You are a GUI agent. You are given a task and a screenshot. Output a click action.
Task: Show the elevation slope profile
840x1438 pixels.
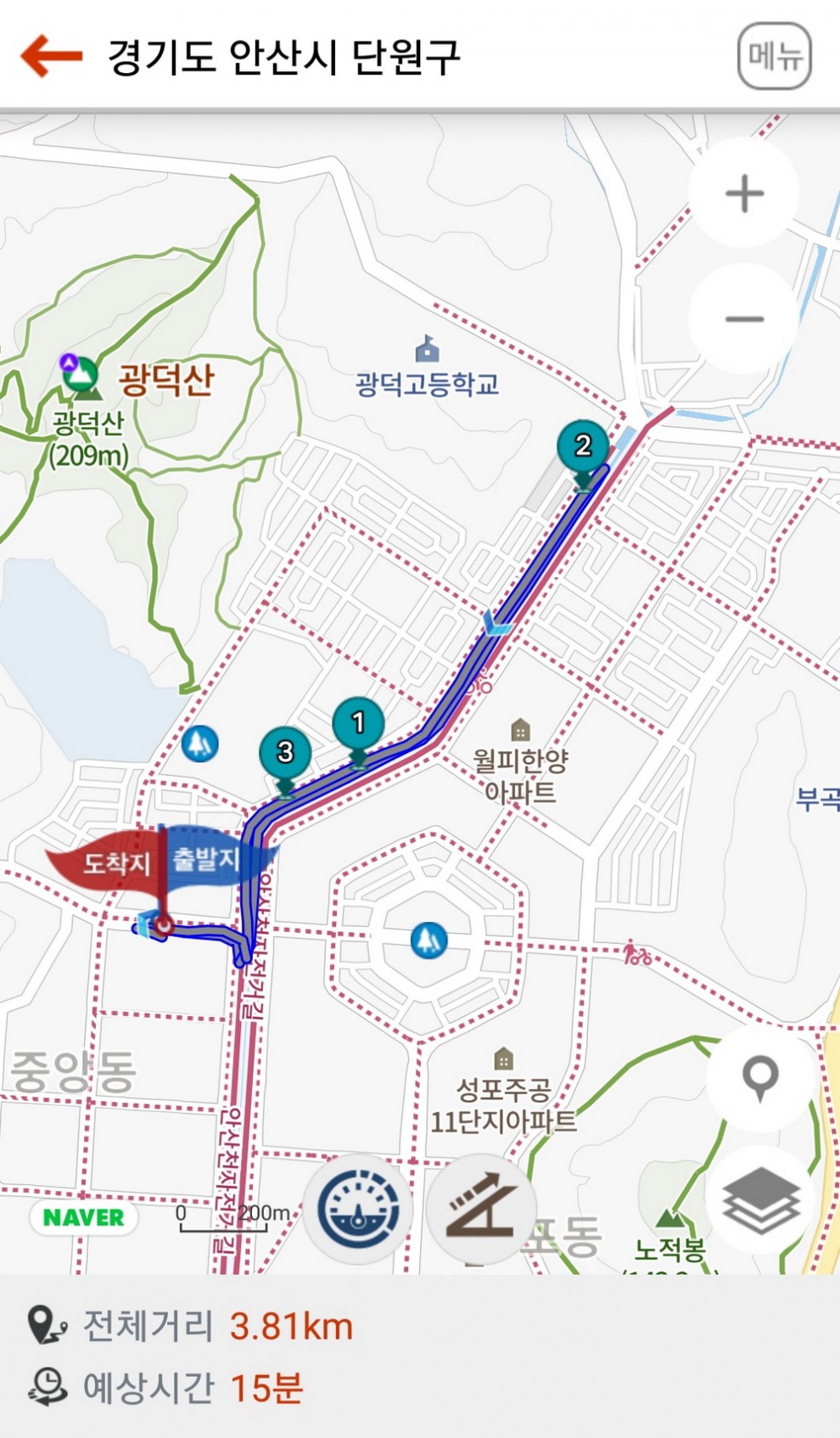(481, 1209)
